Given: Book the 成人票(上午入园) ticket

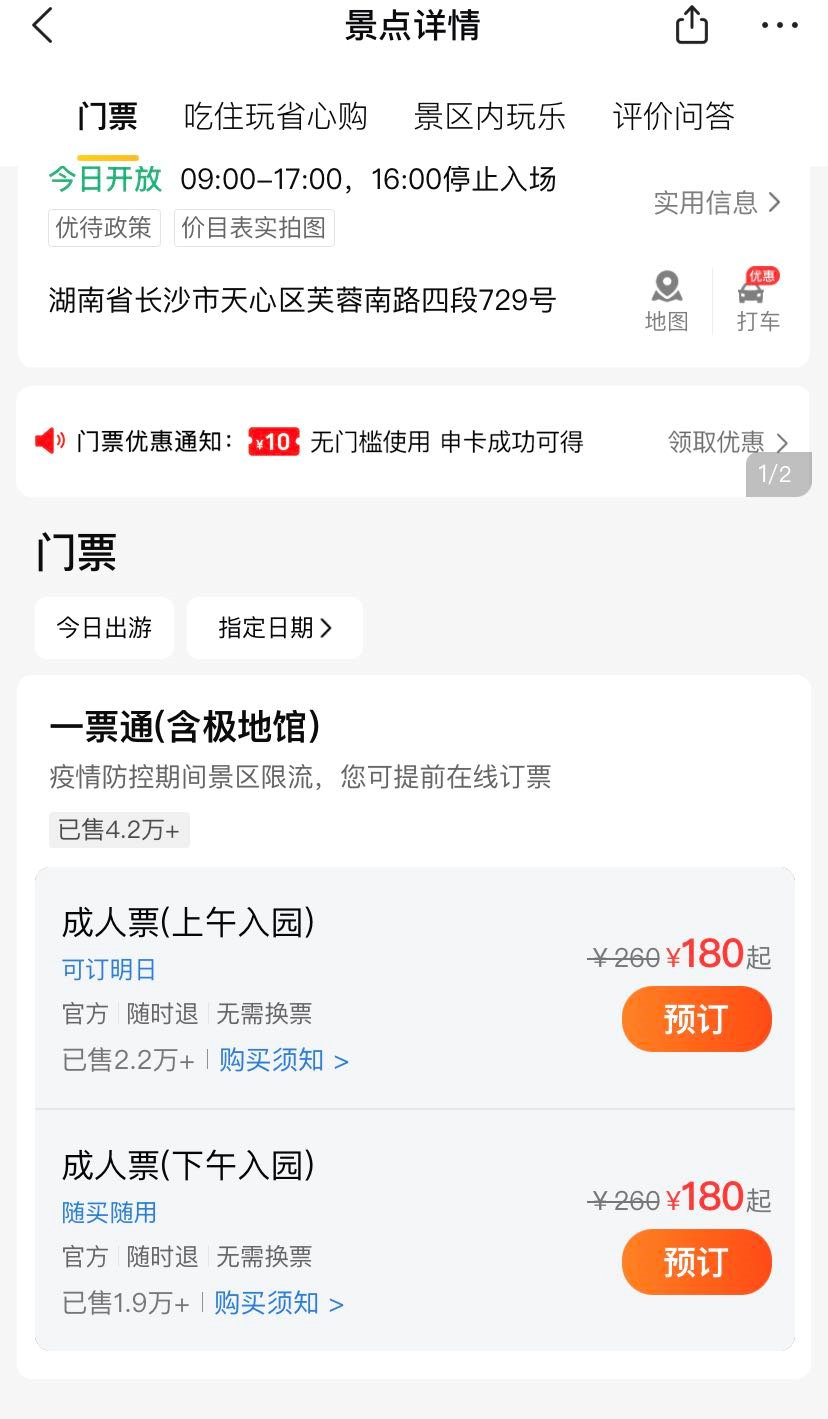Looking at the screenshot, I should (x=696, y=1019).
